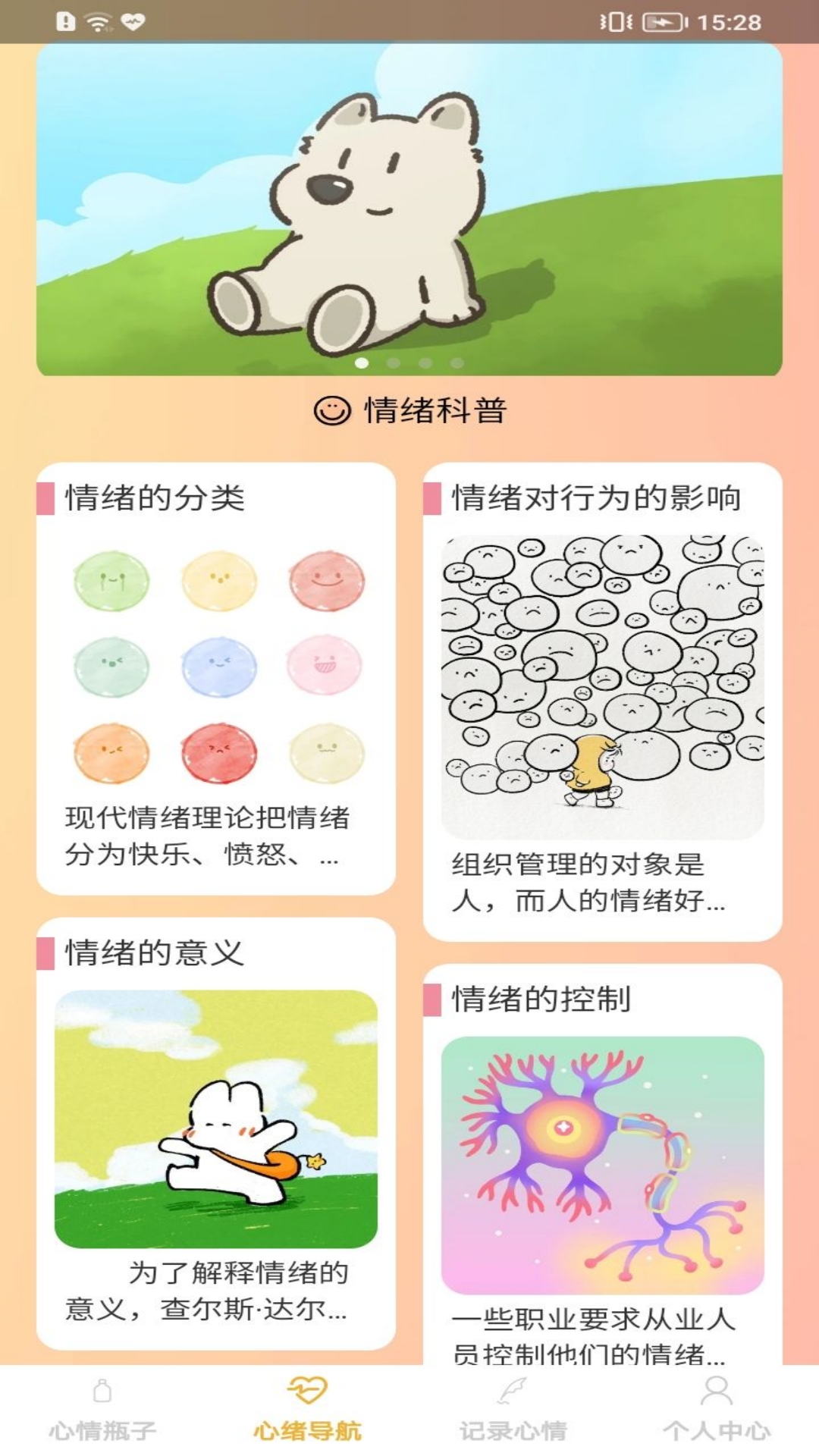Open the bear banner at the top

(409, 211)
